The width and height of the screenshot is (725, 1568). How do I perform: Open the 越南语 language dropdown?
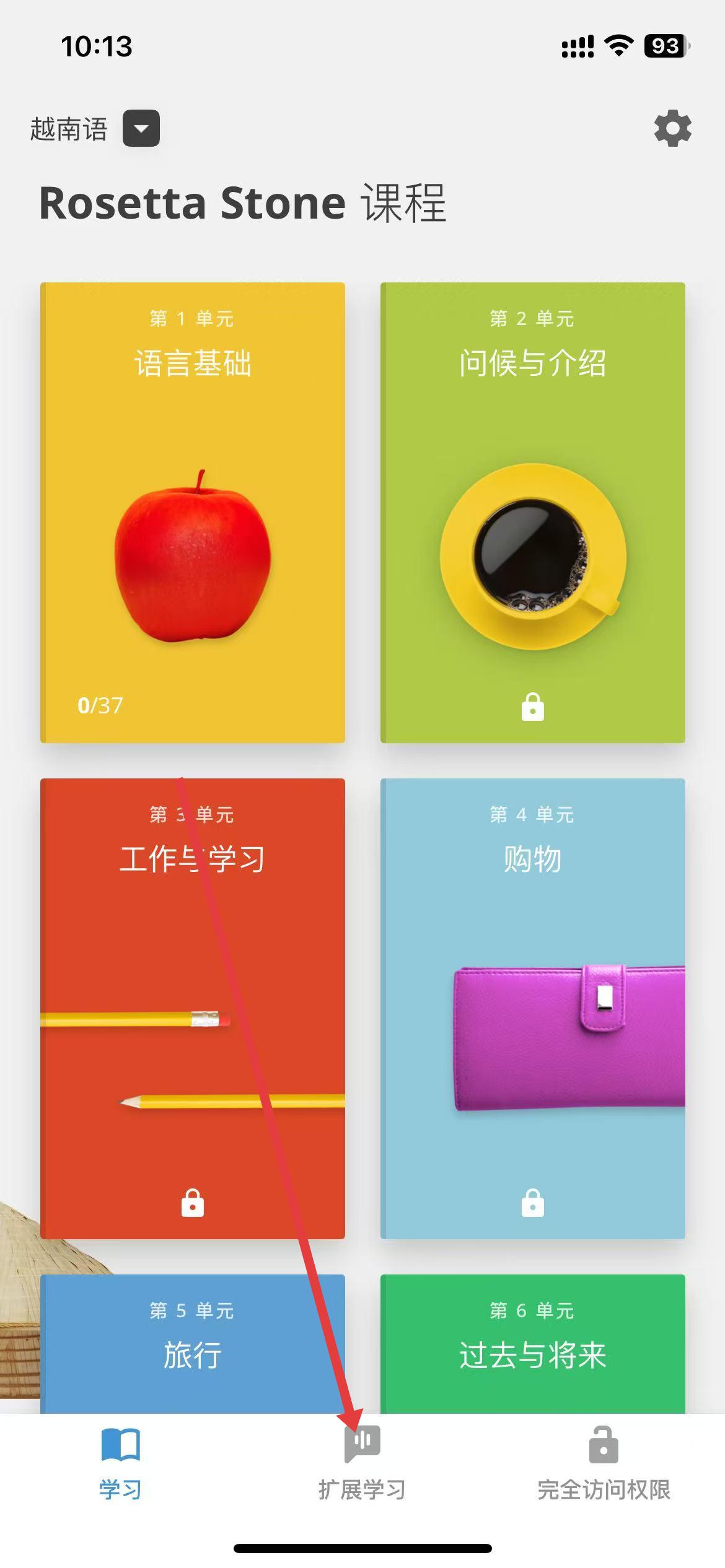pos(141,129)
